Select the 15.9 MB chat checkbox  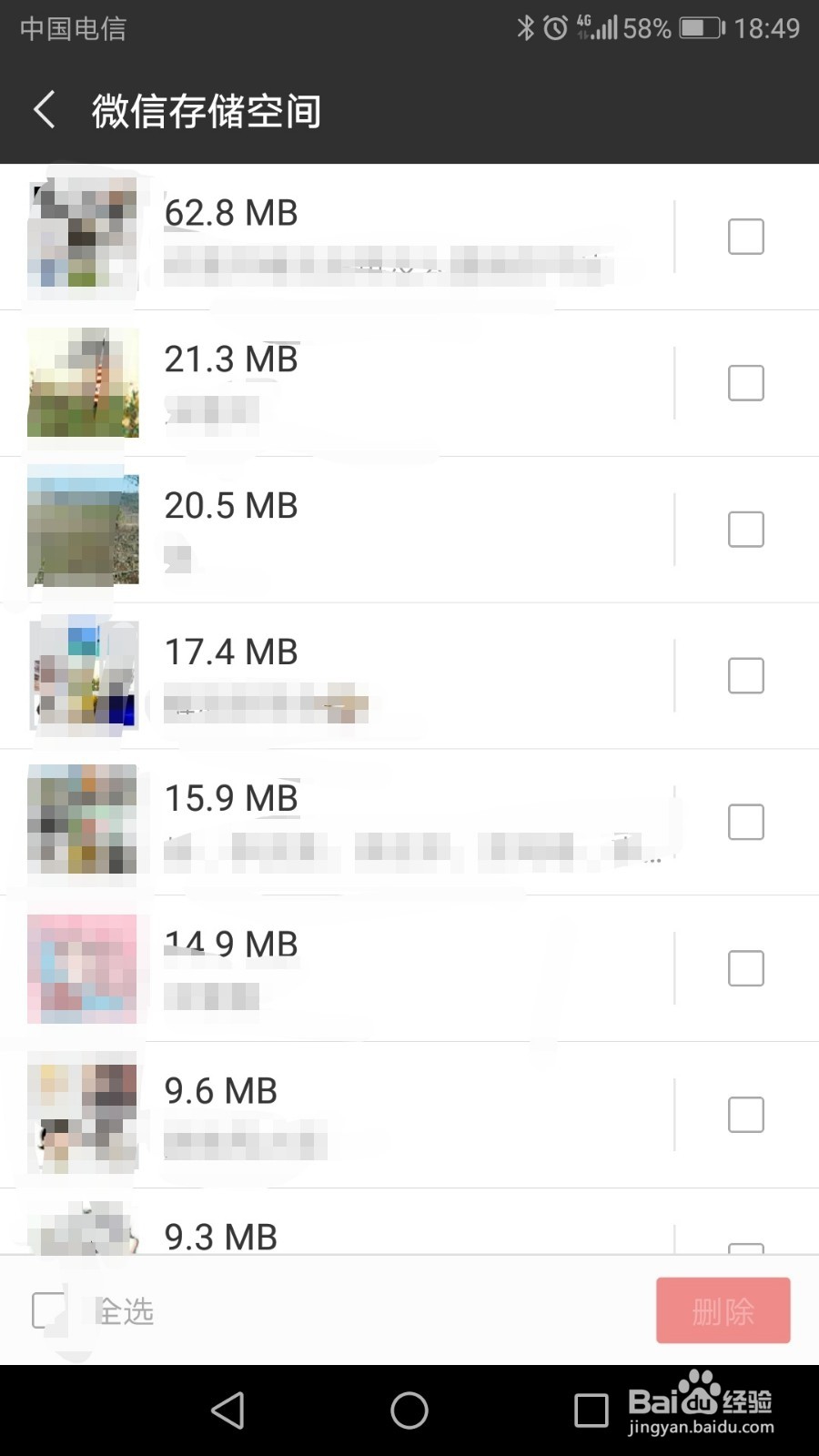(745, 822)
